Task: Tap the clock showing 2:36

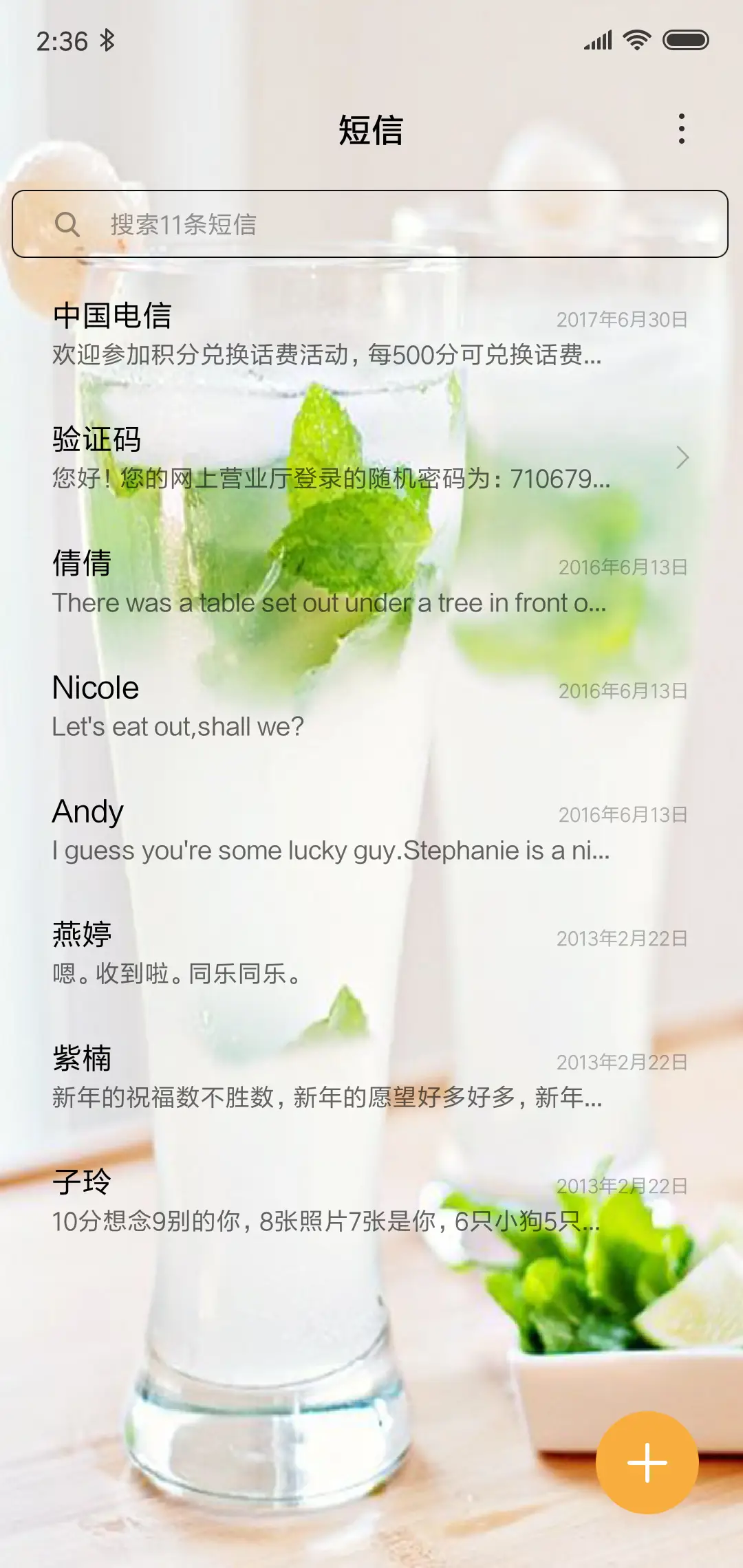Action: 61,40
